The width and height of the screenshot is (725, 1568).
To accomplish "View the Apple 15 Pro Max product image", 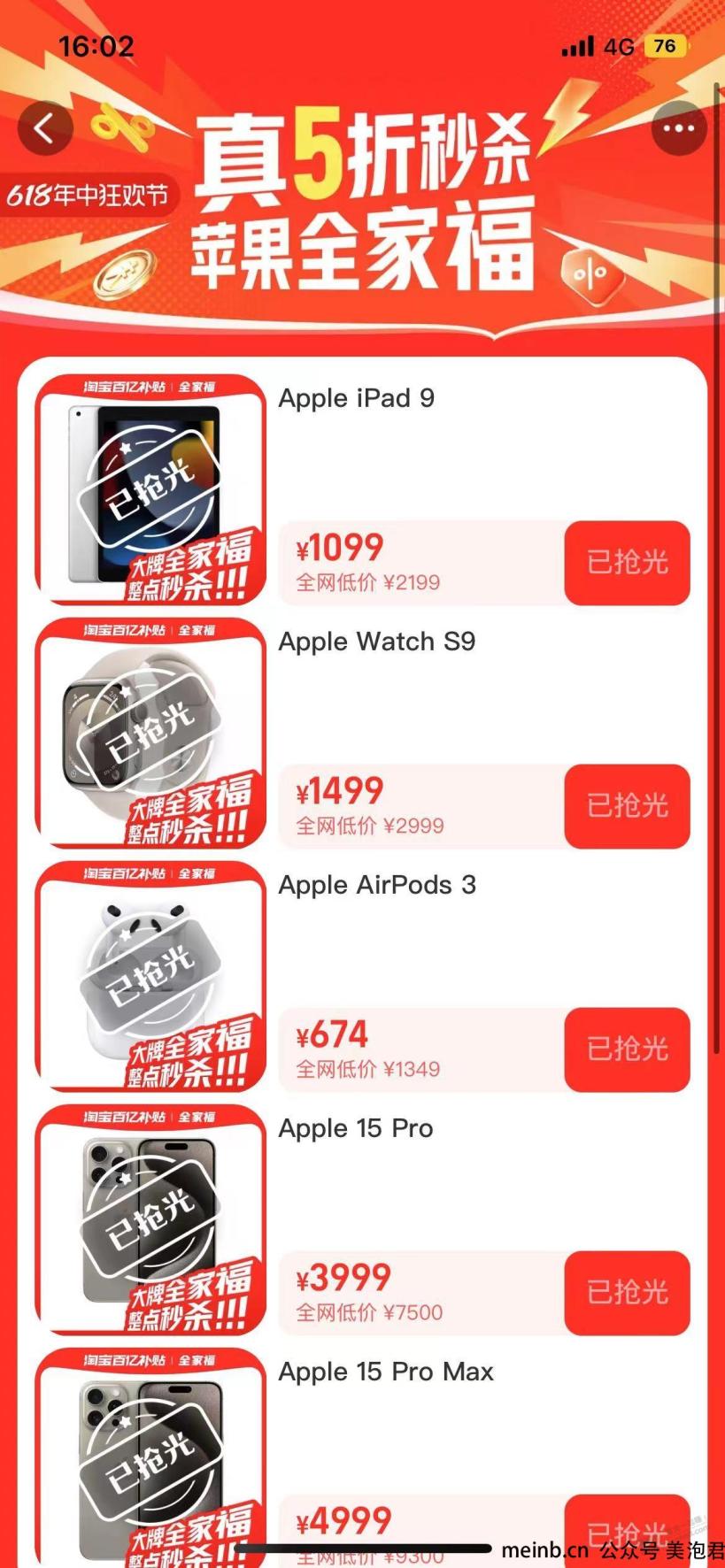I will click(x=150, y=1460).
